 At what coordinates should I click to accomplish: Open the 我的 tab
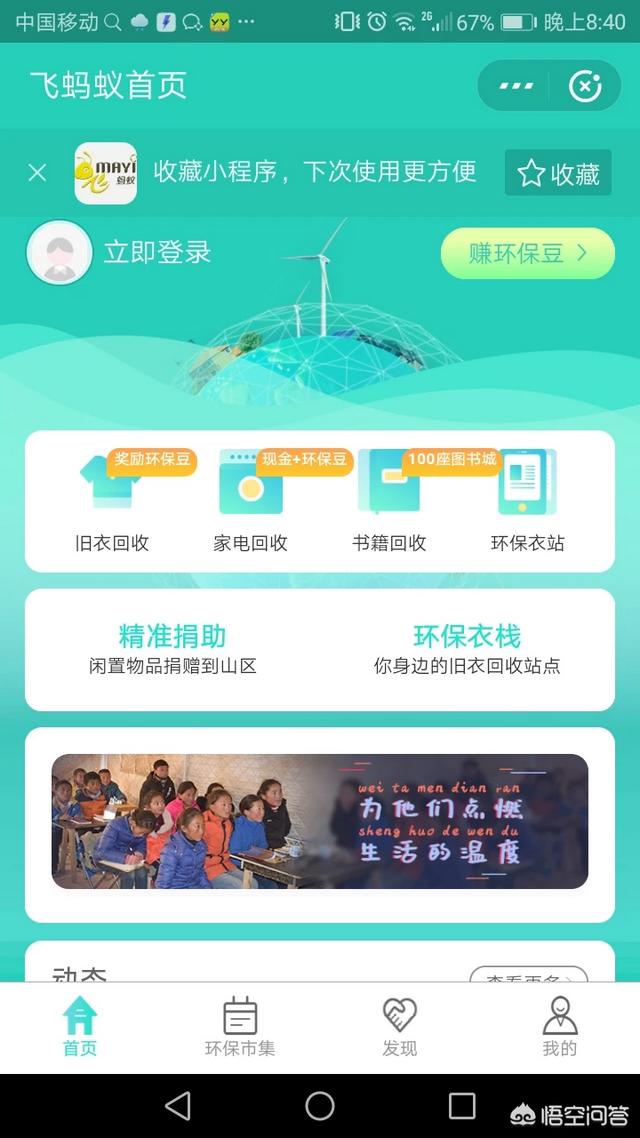560,1027
